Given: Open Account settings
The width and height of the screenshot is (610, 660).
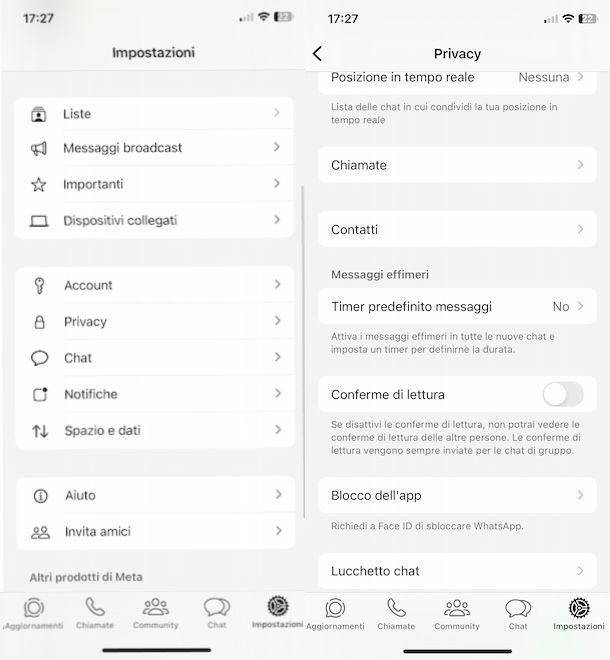Looking at the screenshot, I should 154,285.
